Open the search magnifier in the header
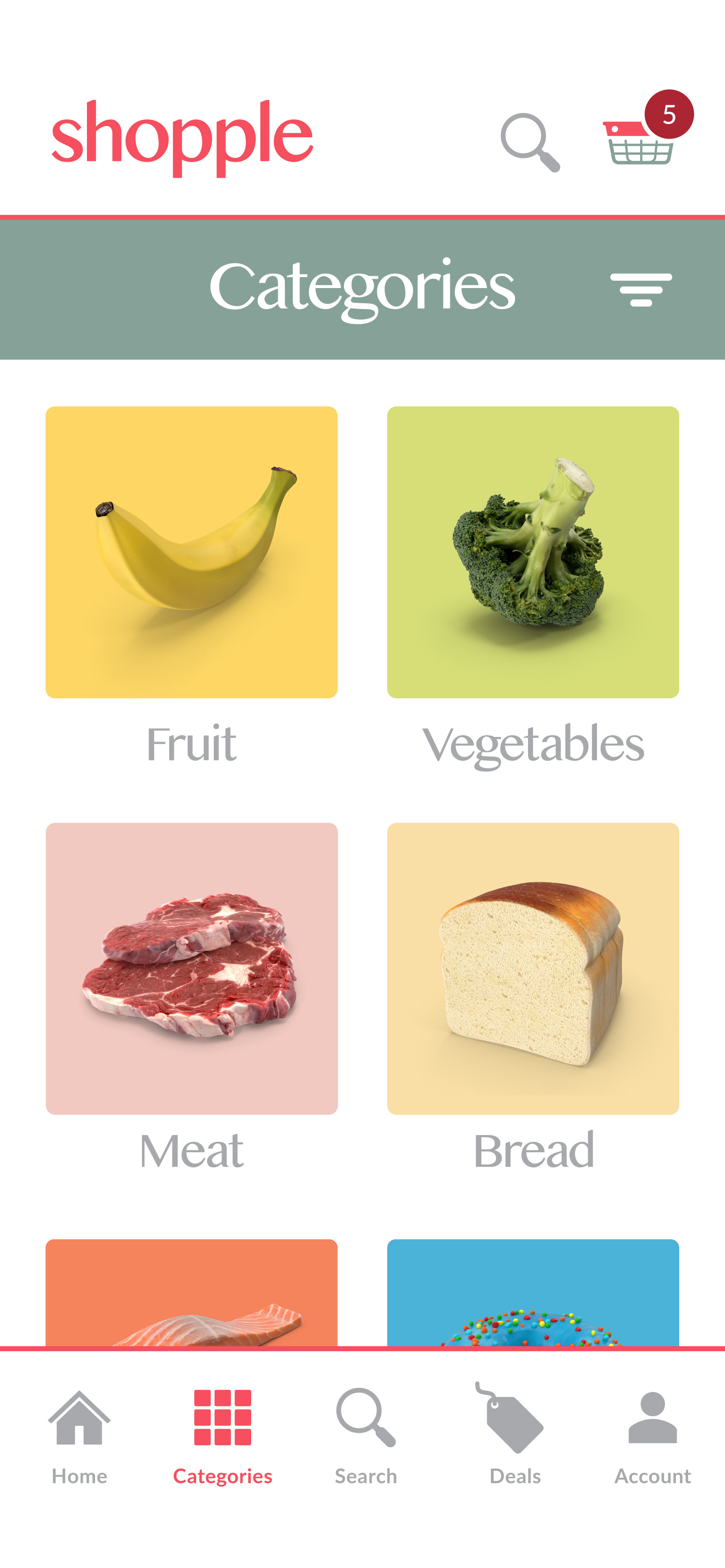This screenshot has height=1568, width=725. [529, 142]
